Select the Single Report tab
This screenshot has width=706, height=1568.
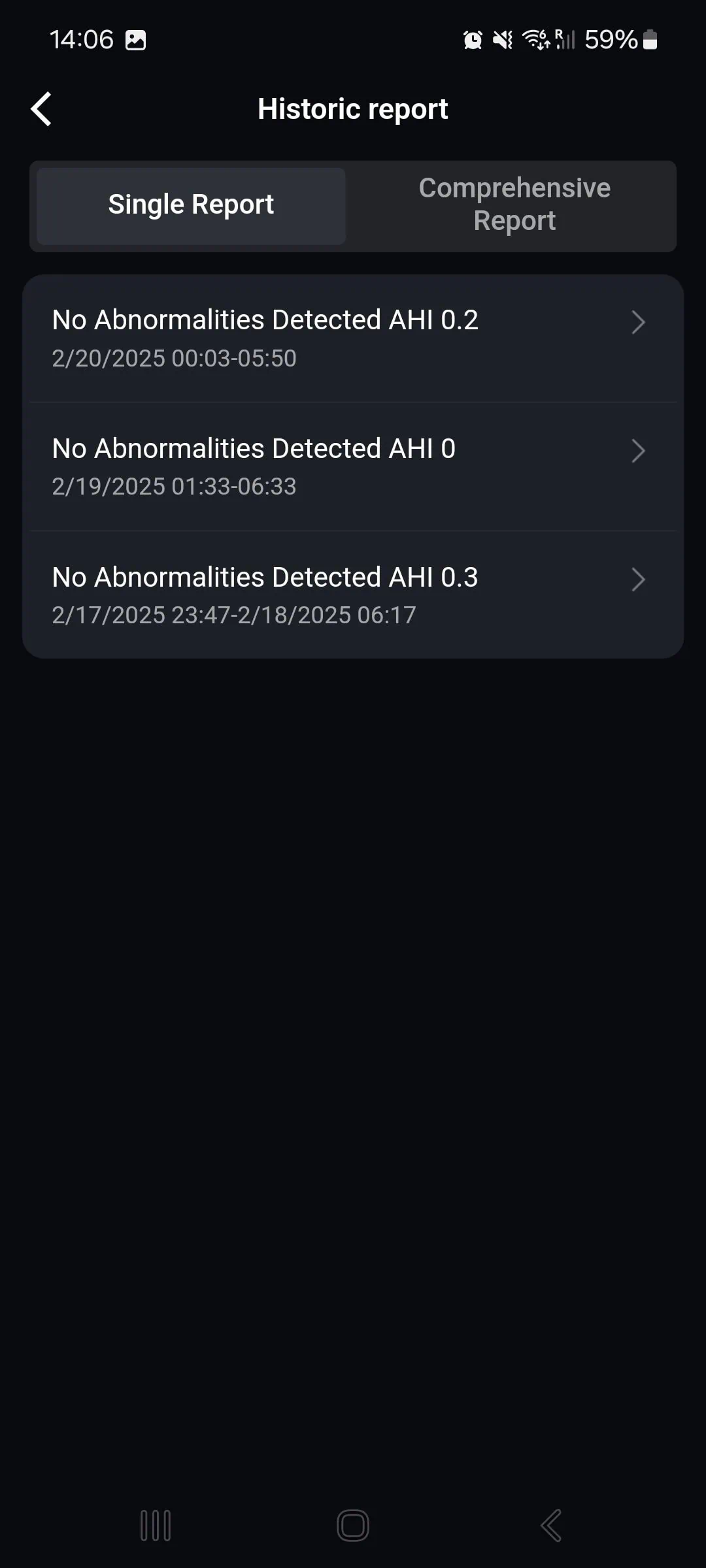point(191,206)
